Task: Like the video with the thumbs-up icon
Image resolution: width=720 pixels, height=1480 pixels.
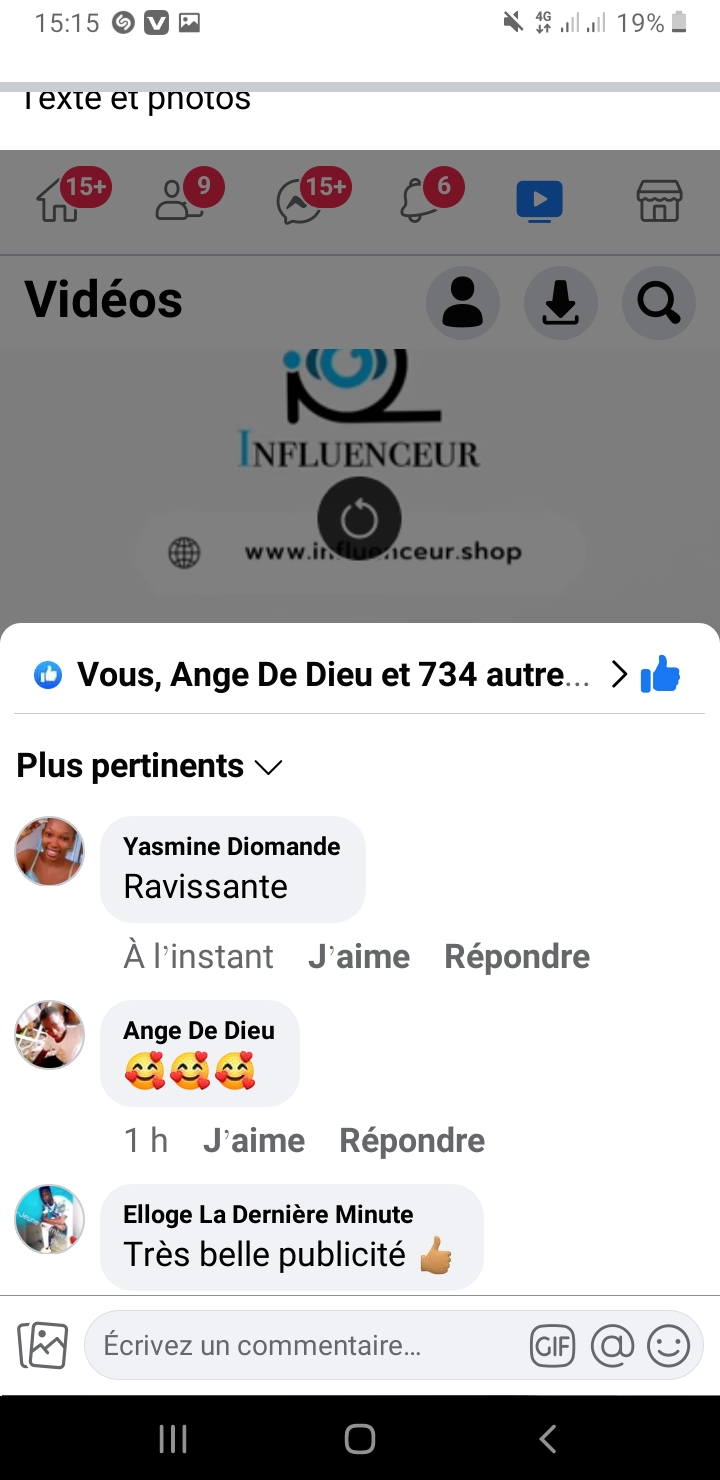Action: click(660, 676)
